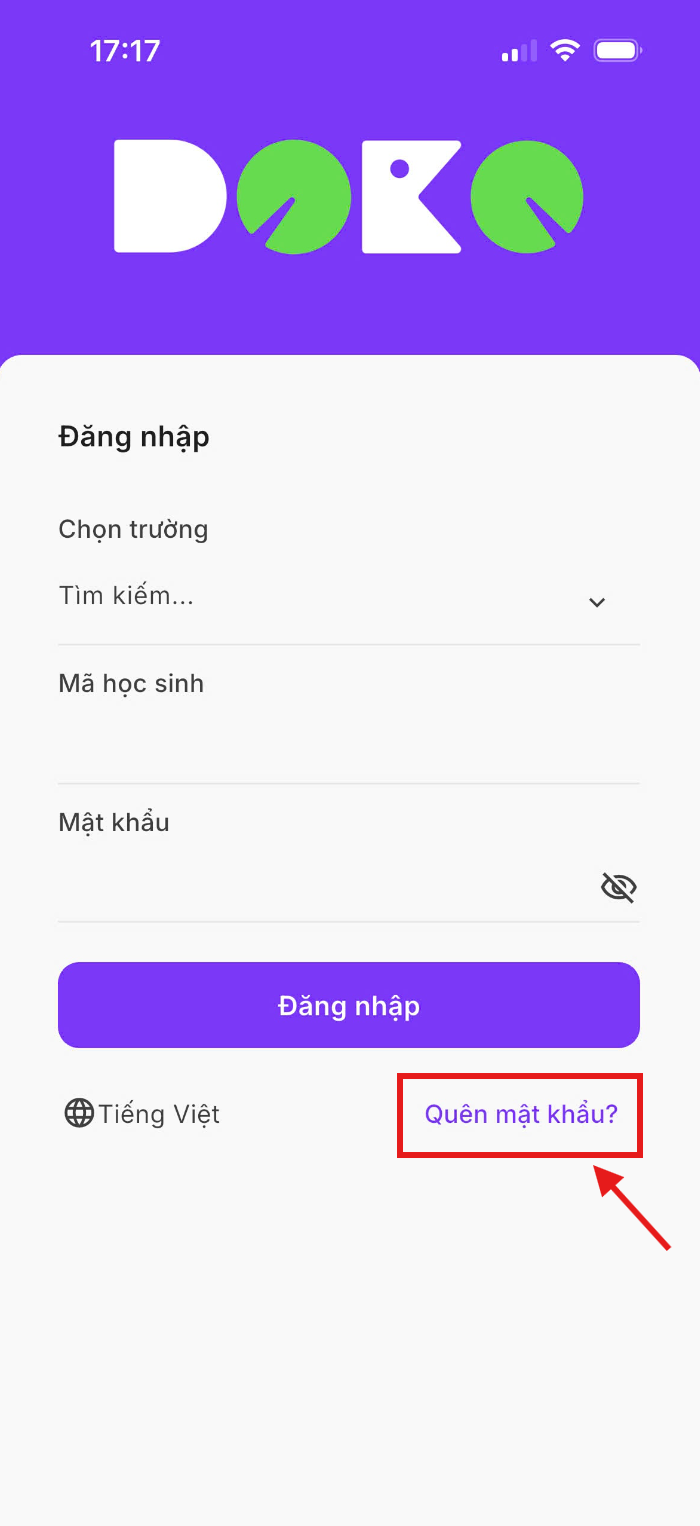The image size is (700, 1526).
Task: Expand the Chọn trường school dropdown
Action: [x=597, y=602]
